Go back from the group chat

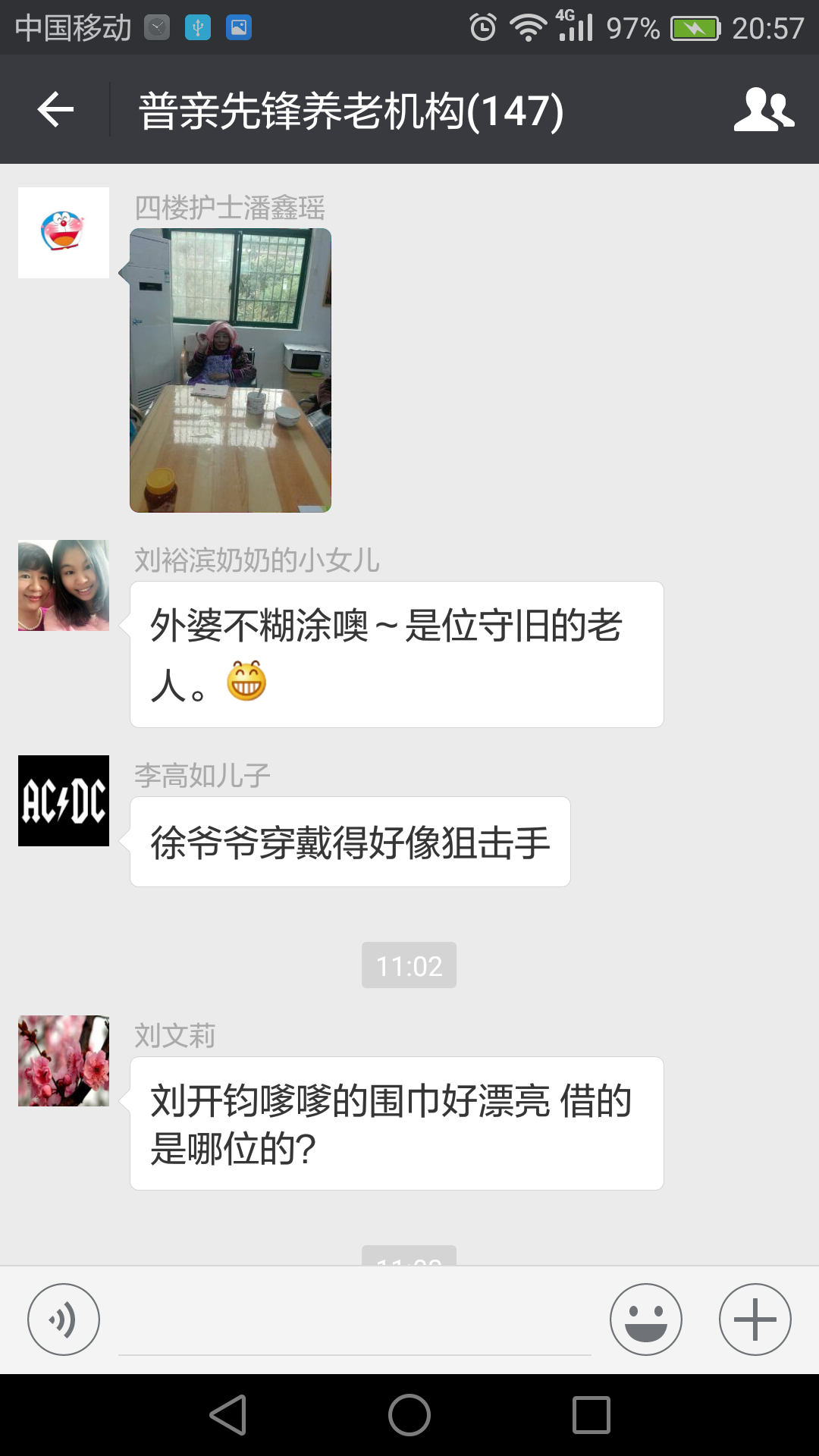[x=55, y=110]
